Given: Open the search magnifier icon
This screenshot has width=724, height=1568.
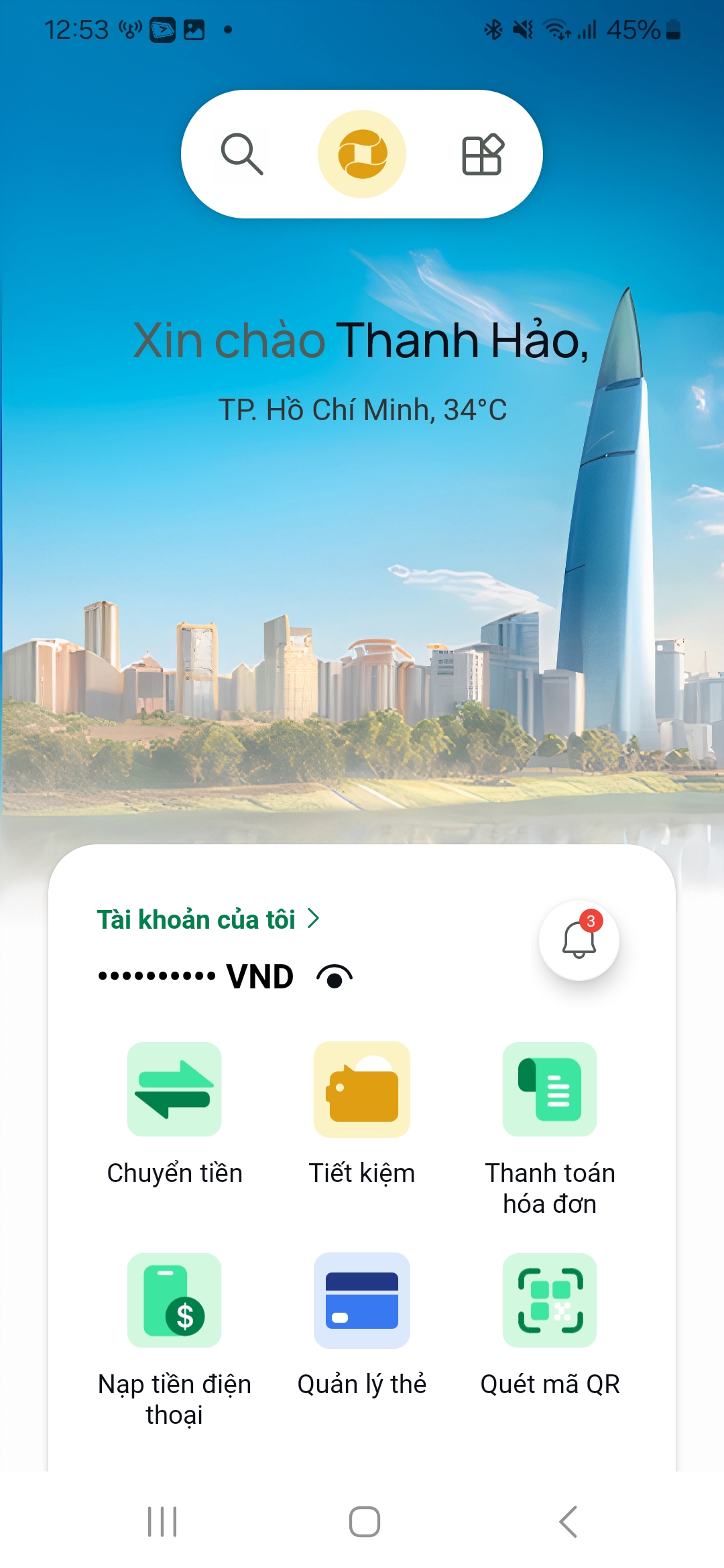Looking at the screenshot, I should pos(242,154).
